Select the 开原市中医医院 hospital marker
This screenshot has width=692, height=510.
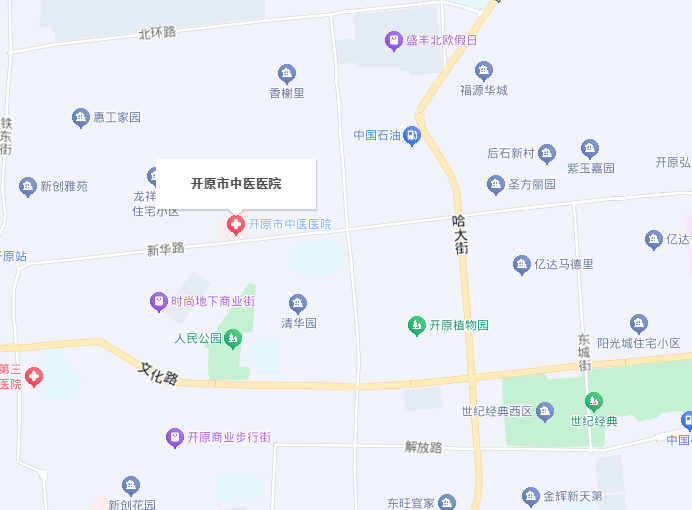(236, 225)
